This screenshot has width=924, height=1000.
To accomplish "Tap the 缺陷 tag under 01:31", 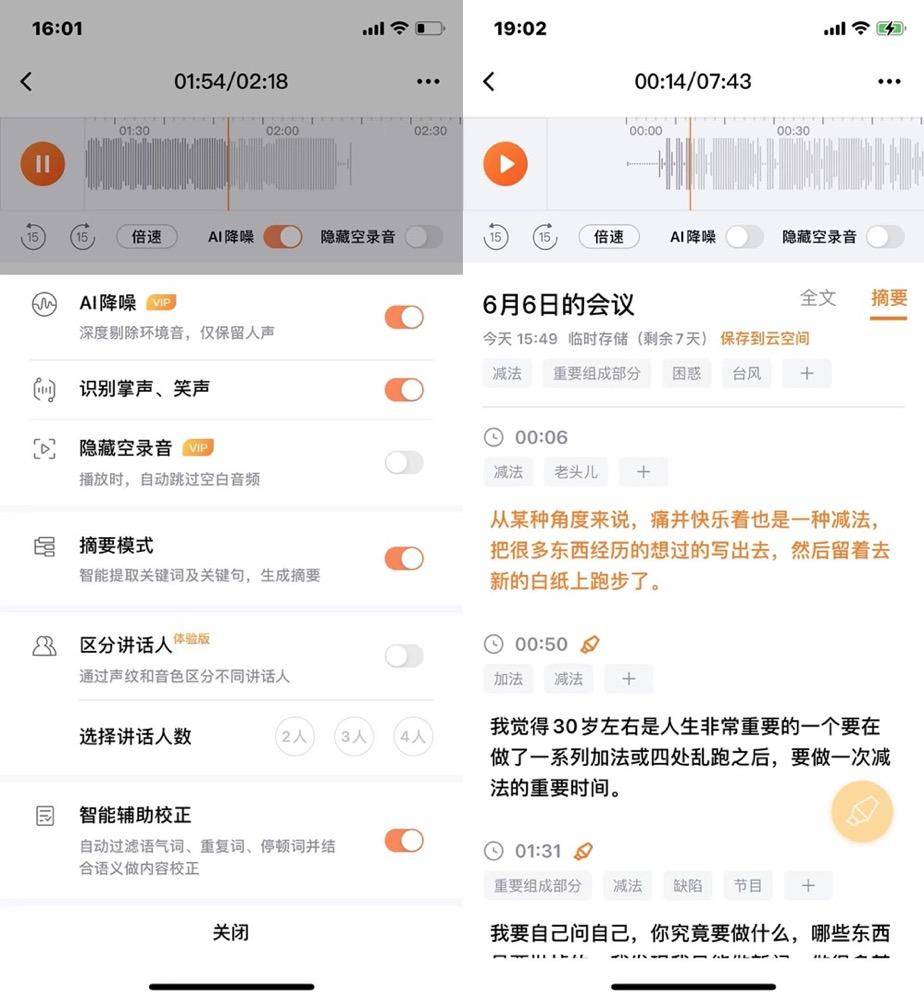I will coord(687,885).
